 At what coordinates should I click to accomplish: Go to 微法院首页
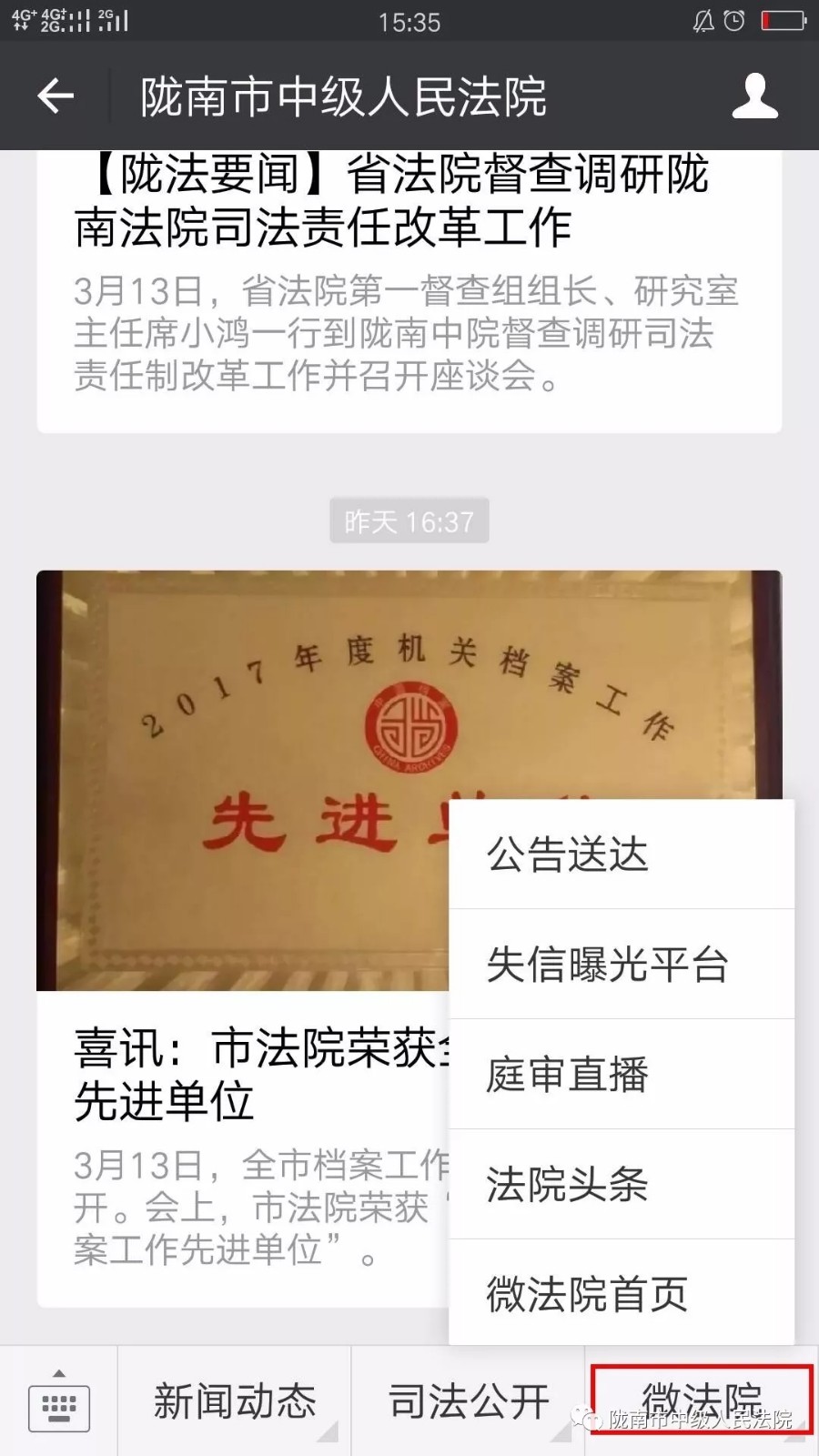pos(622,1293)
